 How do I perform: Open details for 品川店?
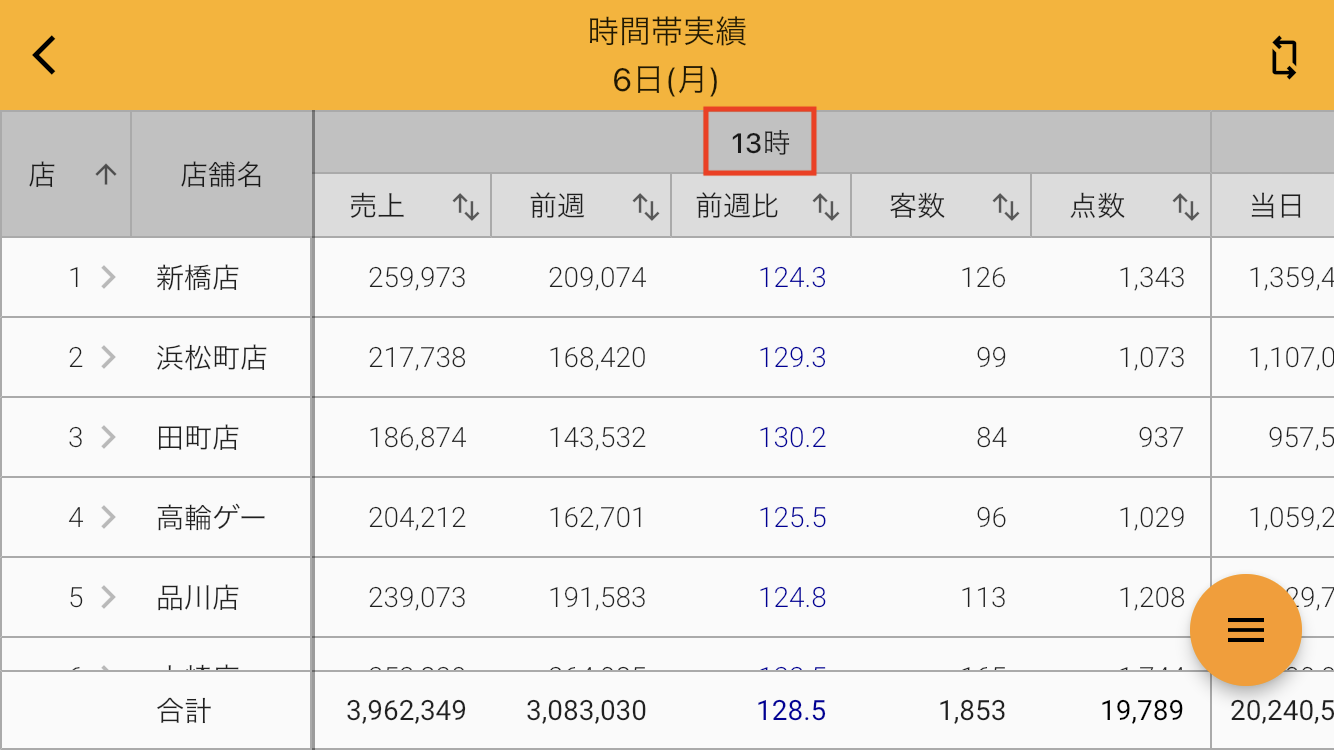click(x=108, y=597)
